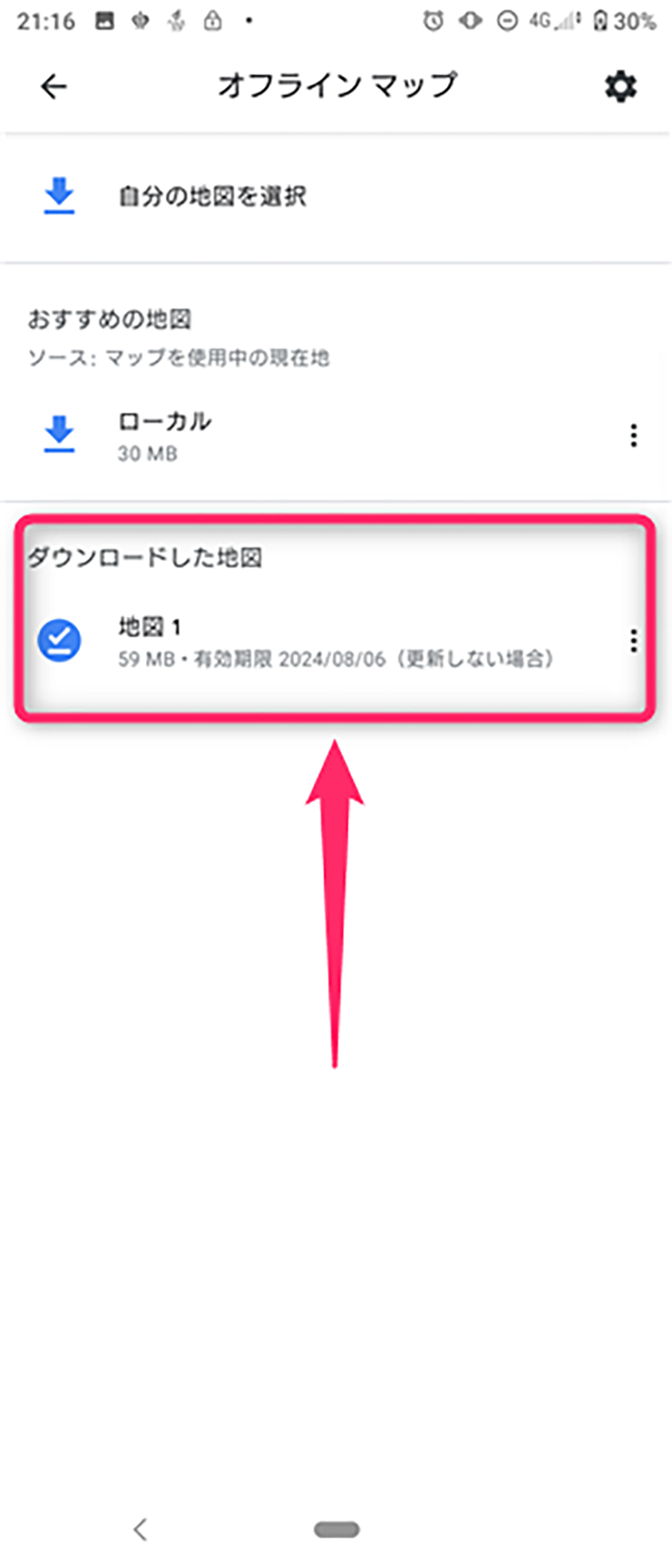Screen dimensions: 672x1568
Task: Tap the system back button in navigation bar
Action: (140, 1529)
